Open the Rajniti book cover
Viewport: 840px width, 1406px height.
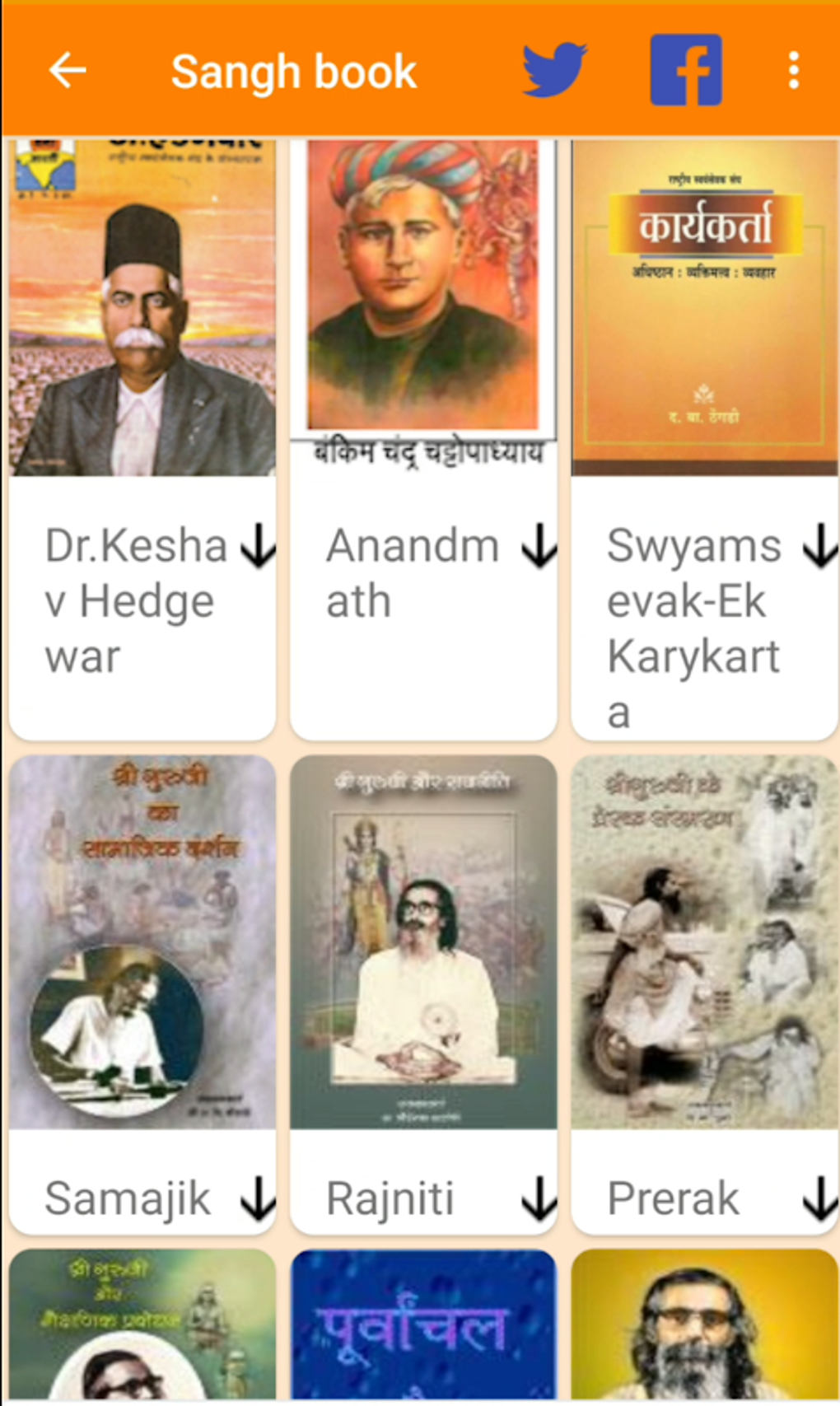(423, 941)
